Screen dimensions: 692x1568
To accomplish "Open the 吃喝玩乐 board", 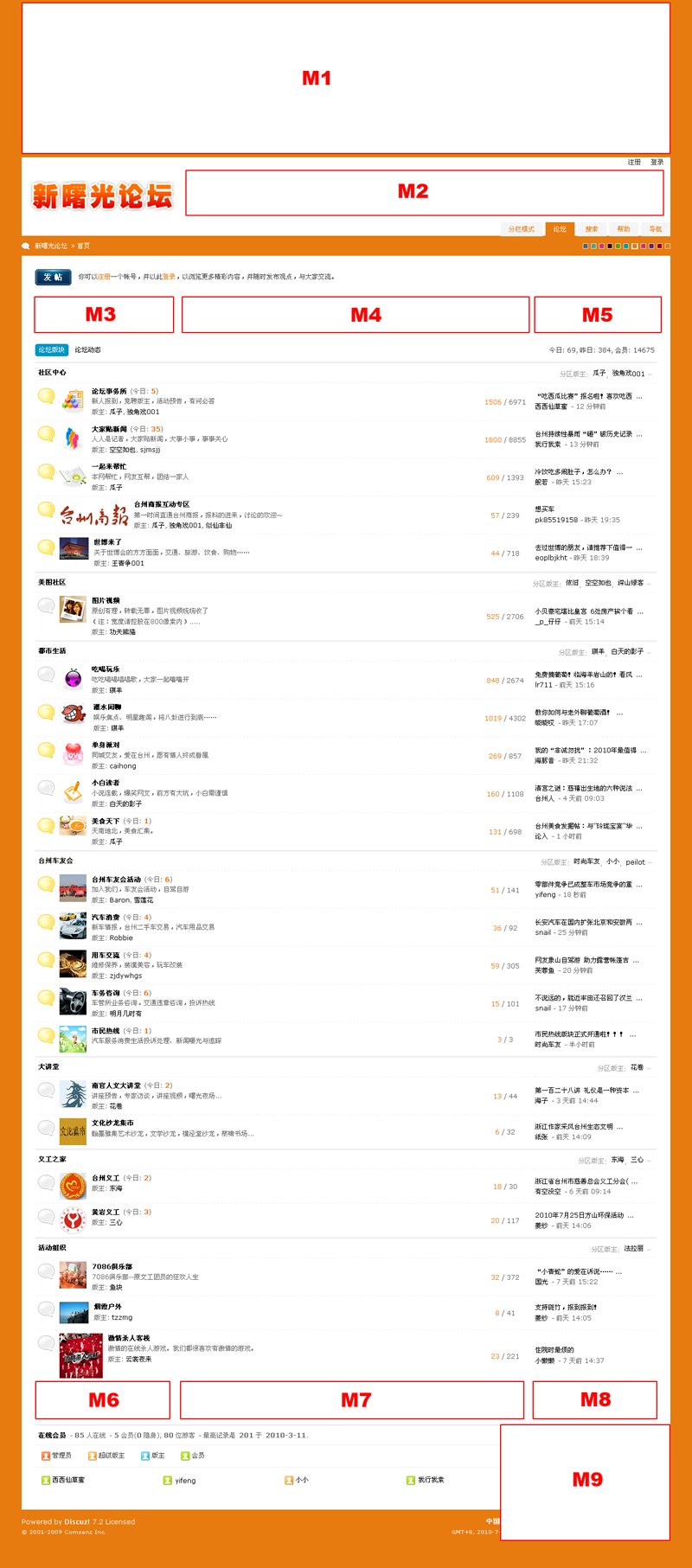I will click(106, 669).
